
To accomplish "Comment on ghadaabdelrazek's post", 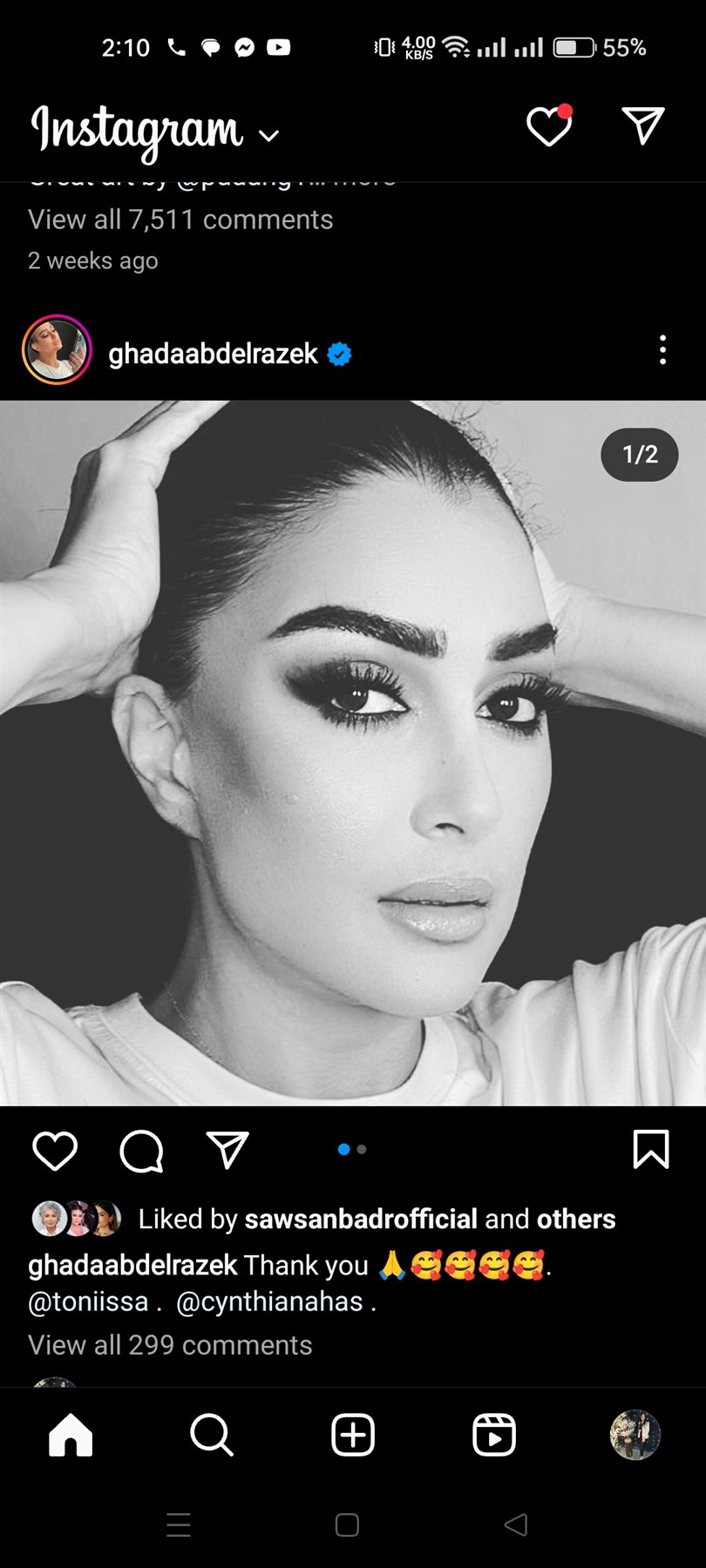I will point(141,1151).
